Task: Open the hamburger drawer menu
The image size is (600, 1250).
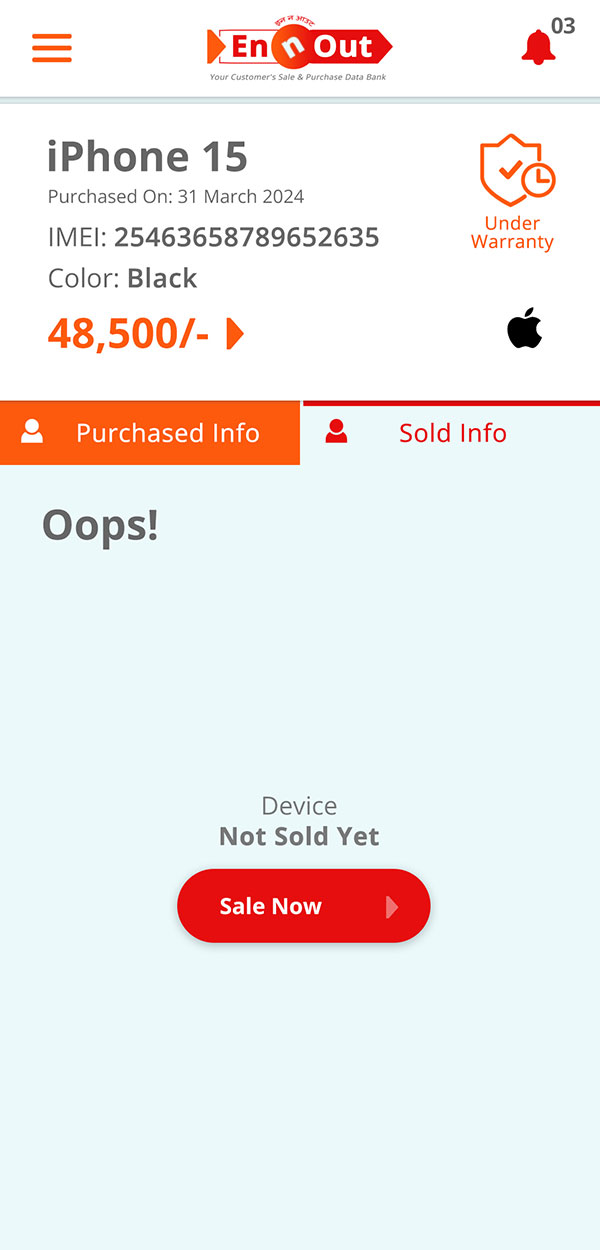Action: coord(52,48)
